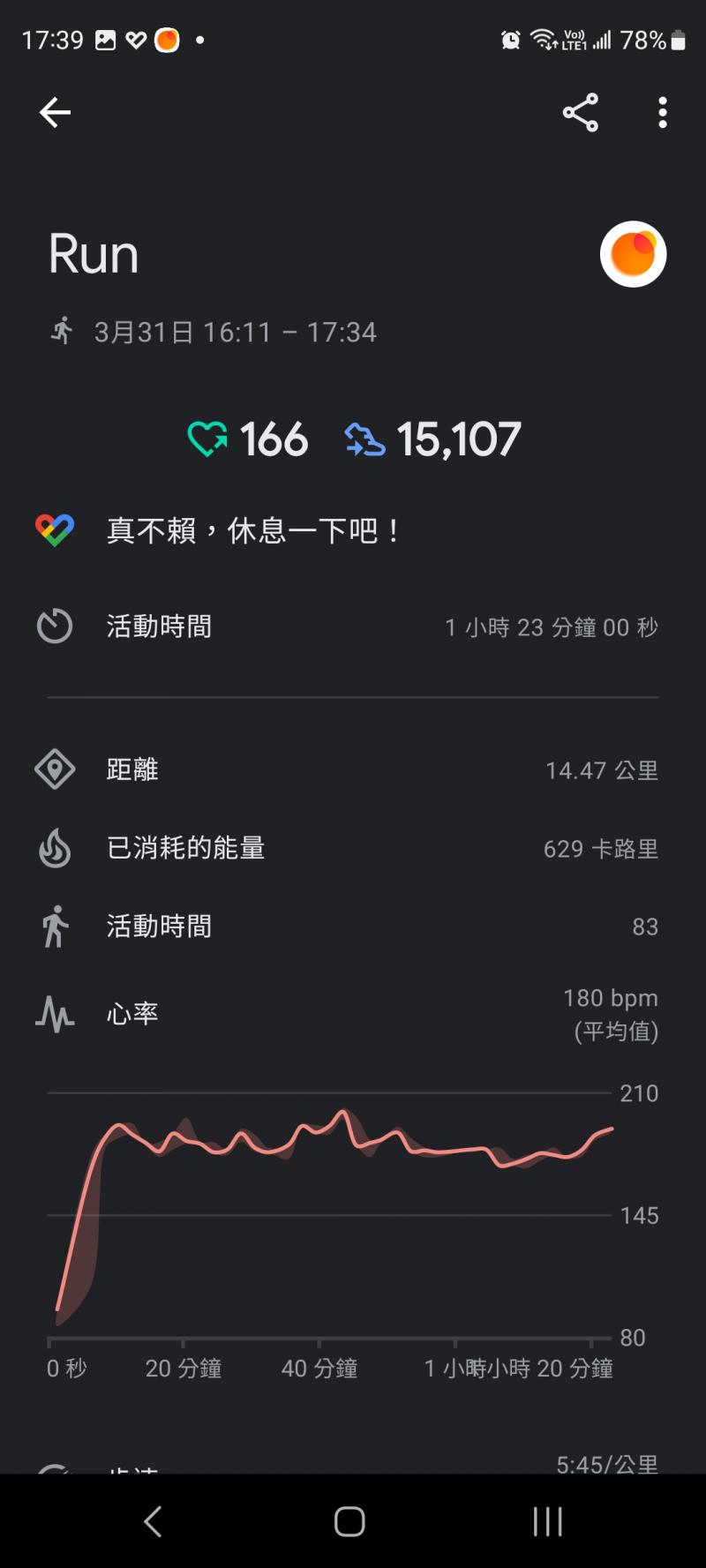Share this Run activity
The width and height of the screenshot is (706, 1568).
pyautogui.click(x=581, y=113)
